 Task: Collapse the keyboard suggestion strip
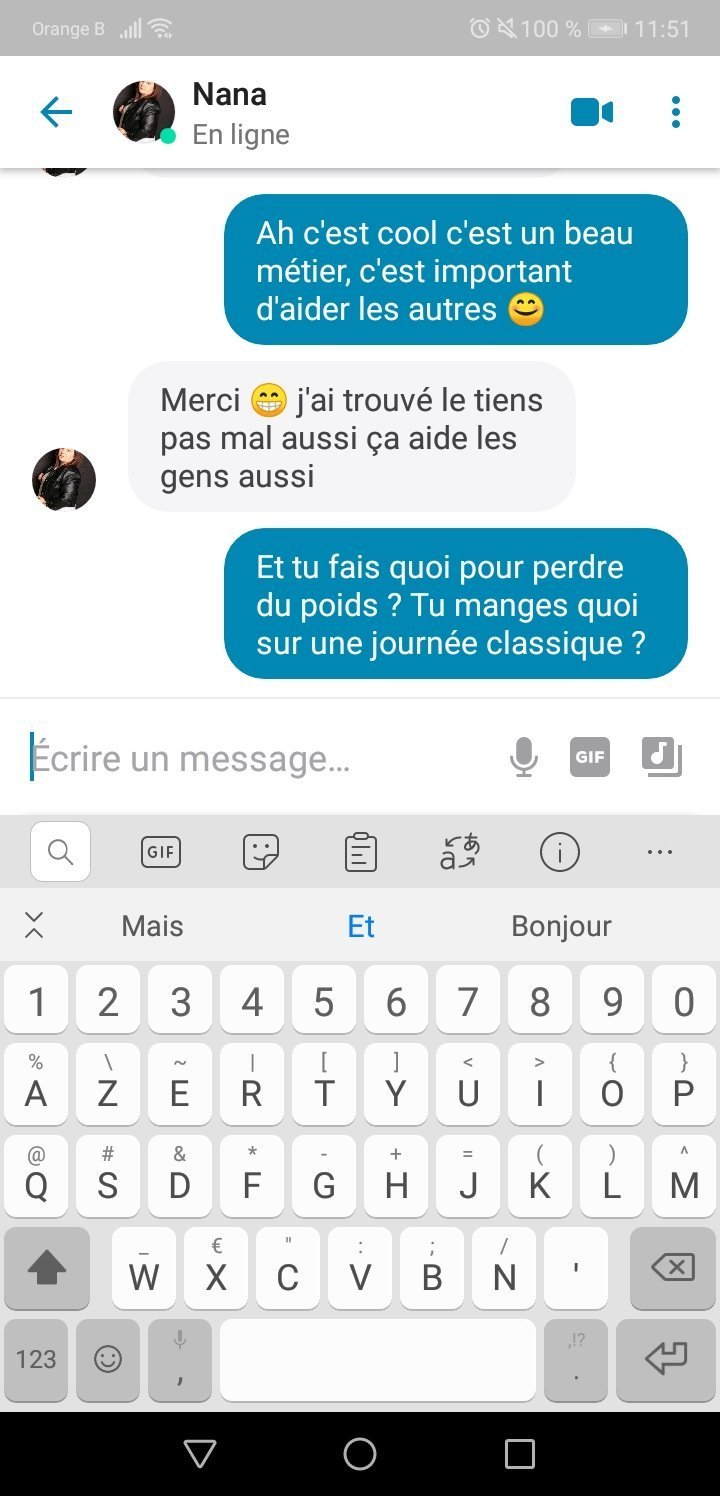34,925
